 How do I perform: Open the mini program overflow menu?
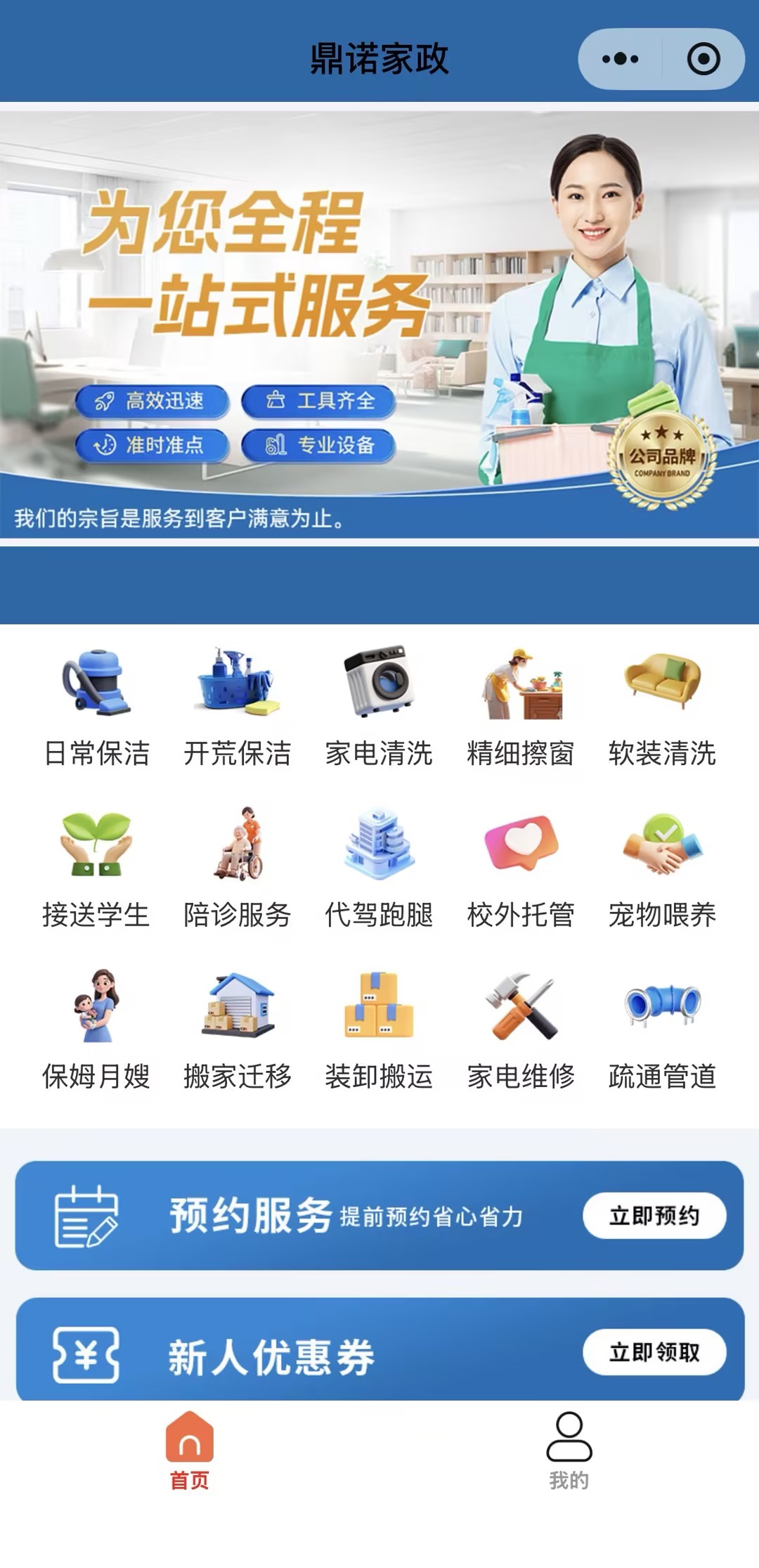pyautogui.click(x=620, y=59)
